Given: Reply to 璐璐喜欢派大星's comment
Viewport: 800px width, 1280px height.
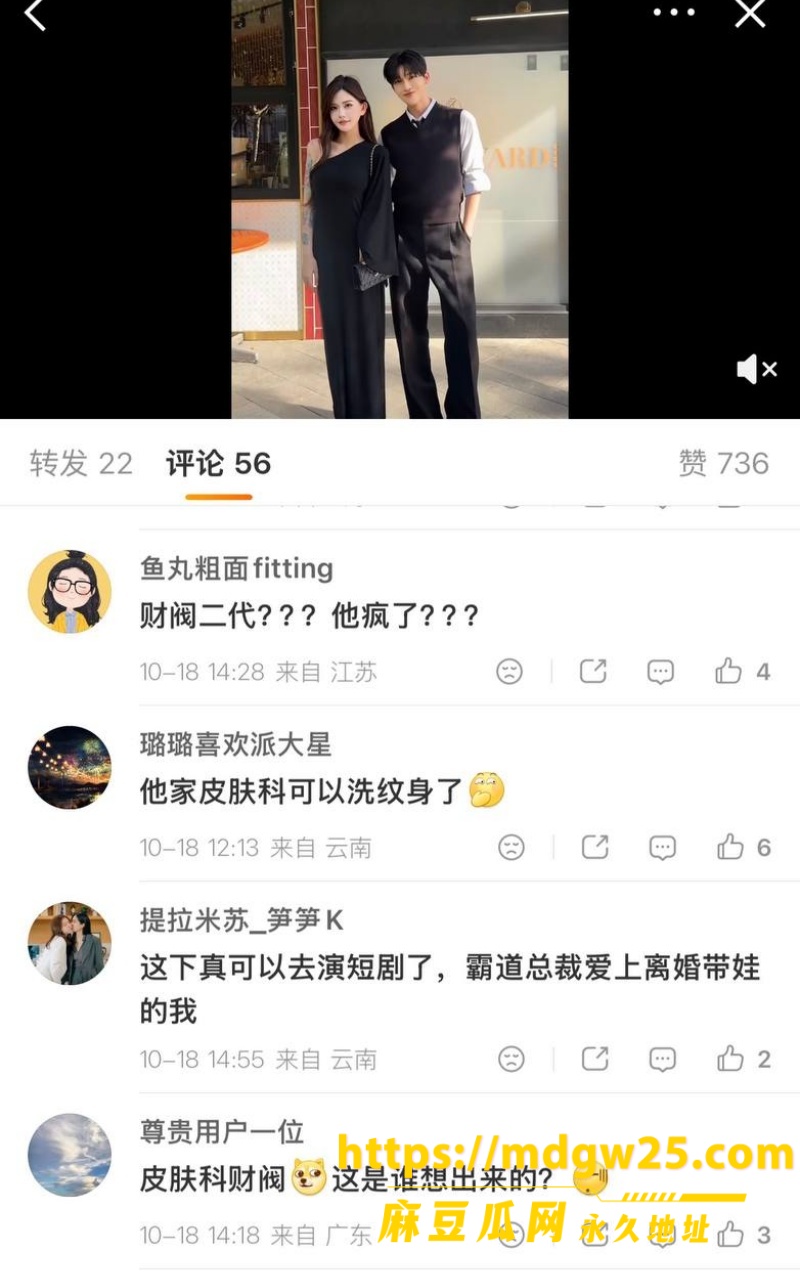Looking at the screenshot, I should [662, 848].
